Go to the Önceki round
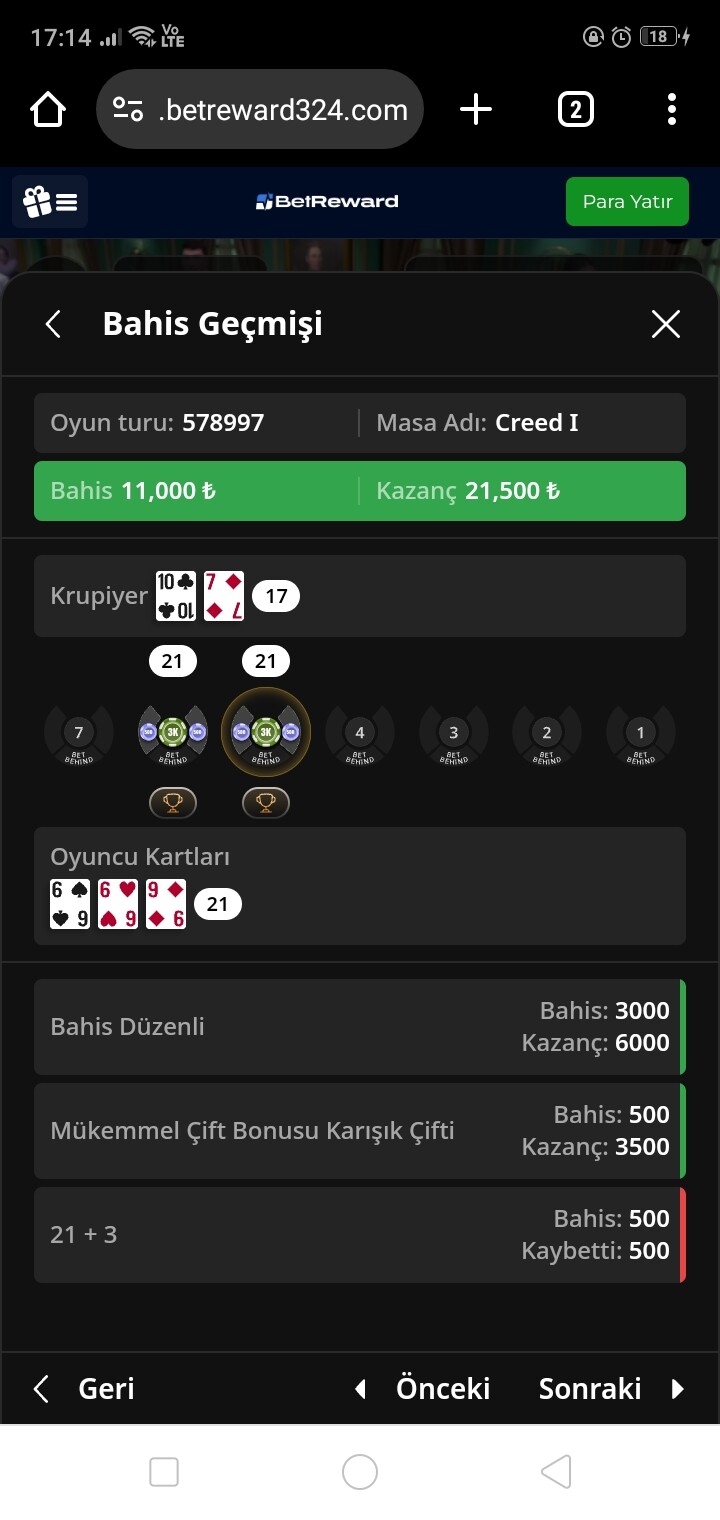 click(x=422, y=1388)
